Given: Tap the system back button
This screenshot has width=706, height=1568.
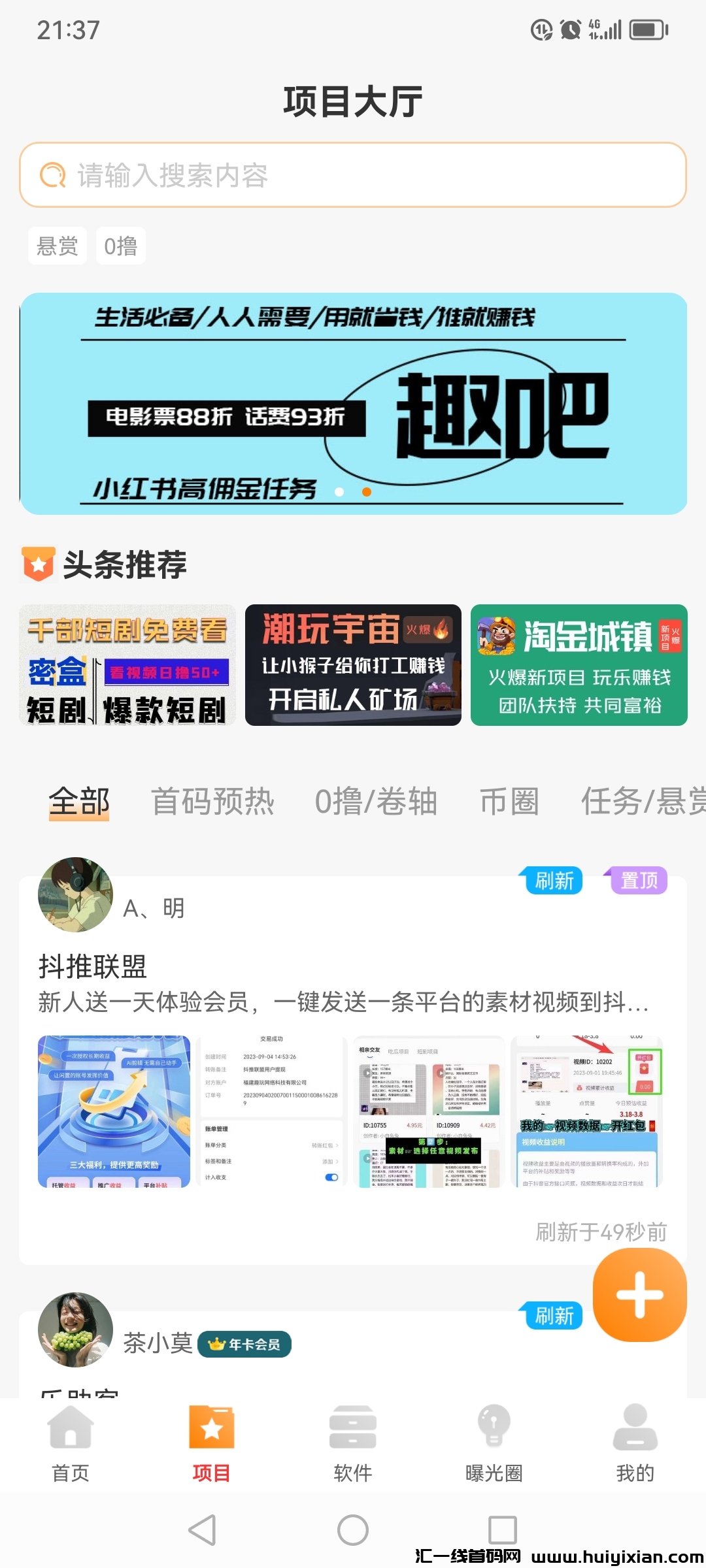Looking at the screenshot, I should point(202,1530).
